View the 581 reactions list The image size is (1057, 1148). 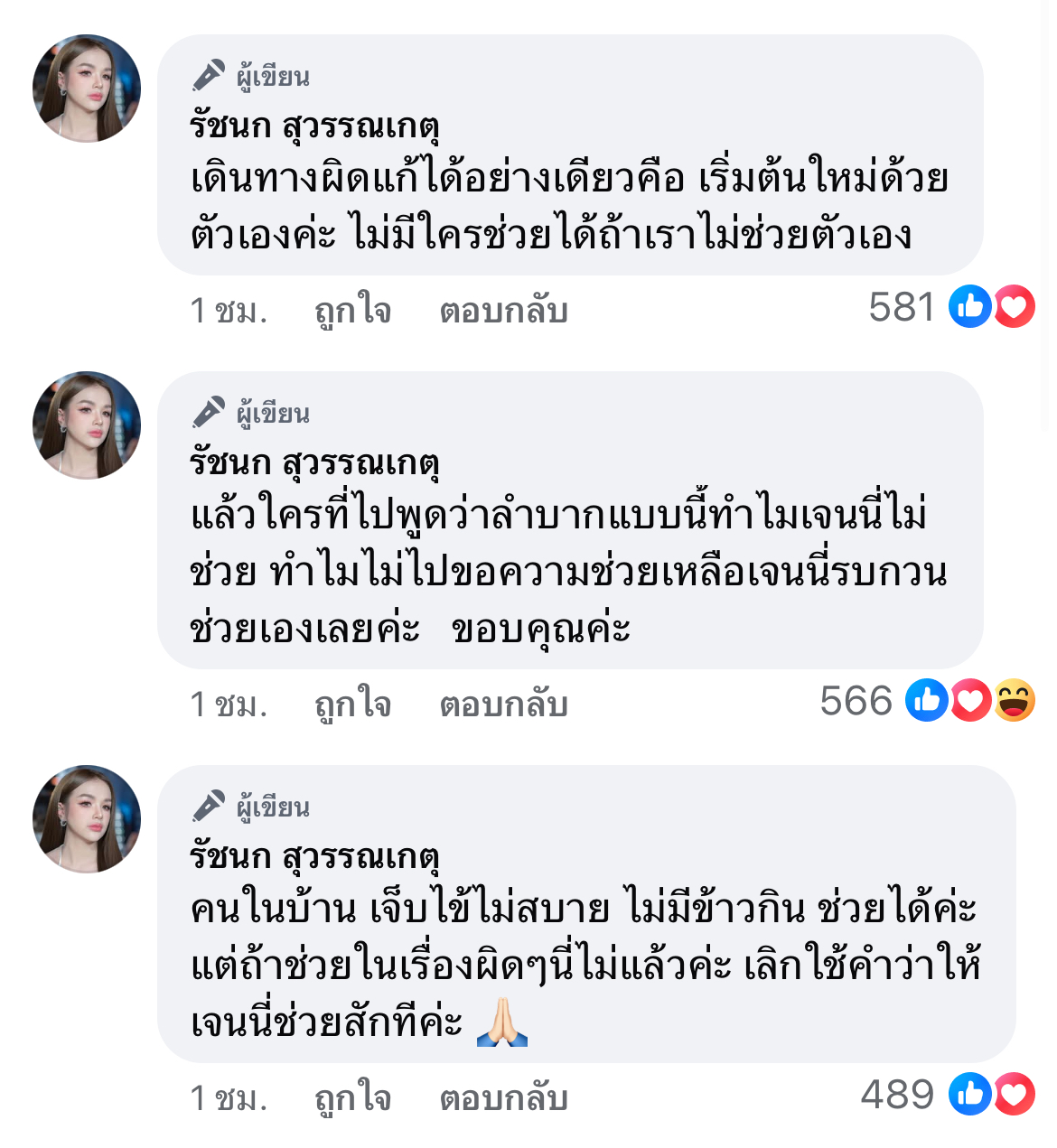pos(950,307)
